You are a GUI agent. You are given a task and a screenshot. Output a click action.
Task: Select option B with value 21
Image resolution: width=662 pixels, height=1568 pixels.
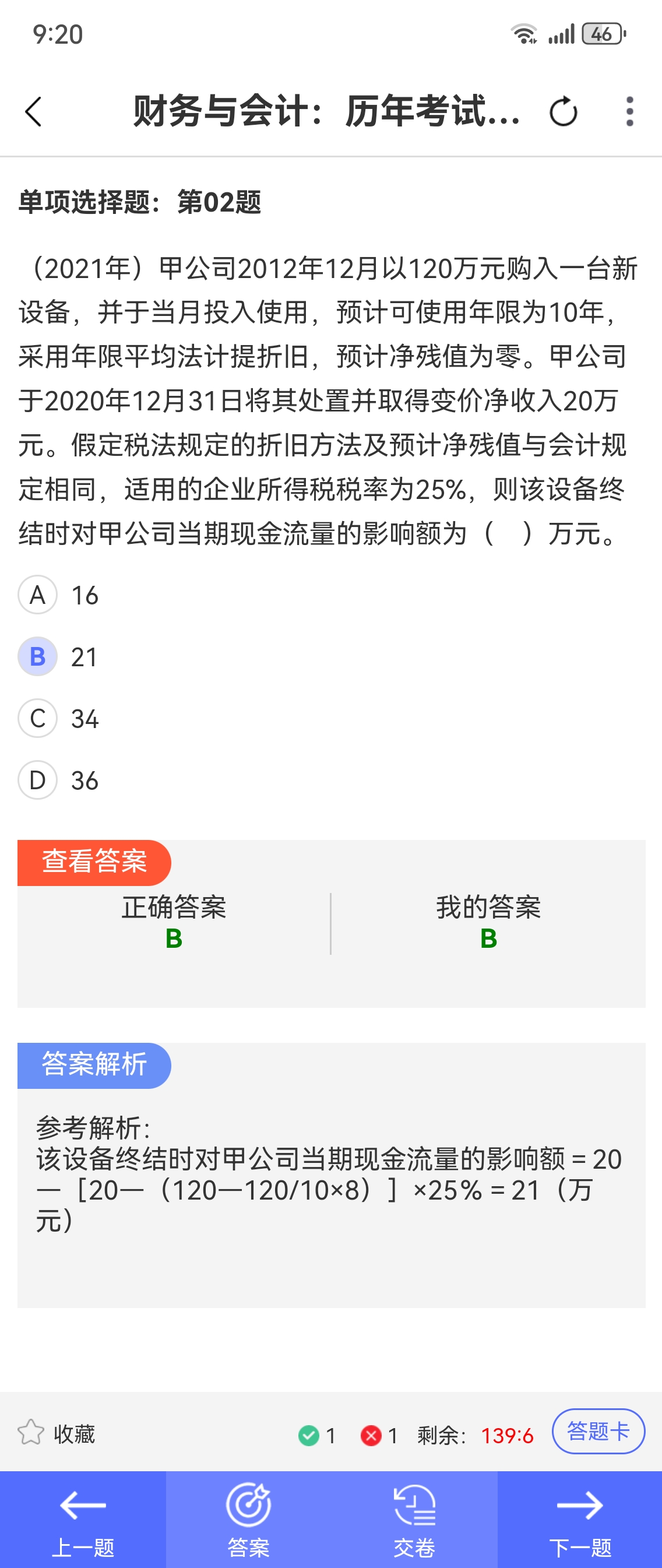tap(38, 657)
